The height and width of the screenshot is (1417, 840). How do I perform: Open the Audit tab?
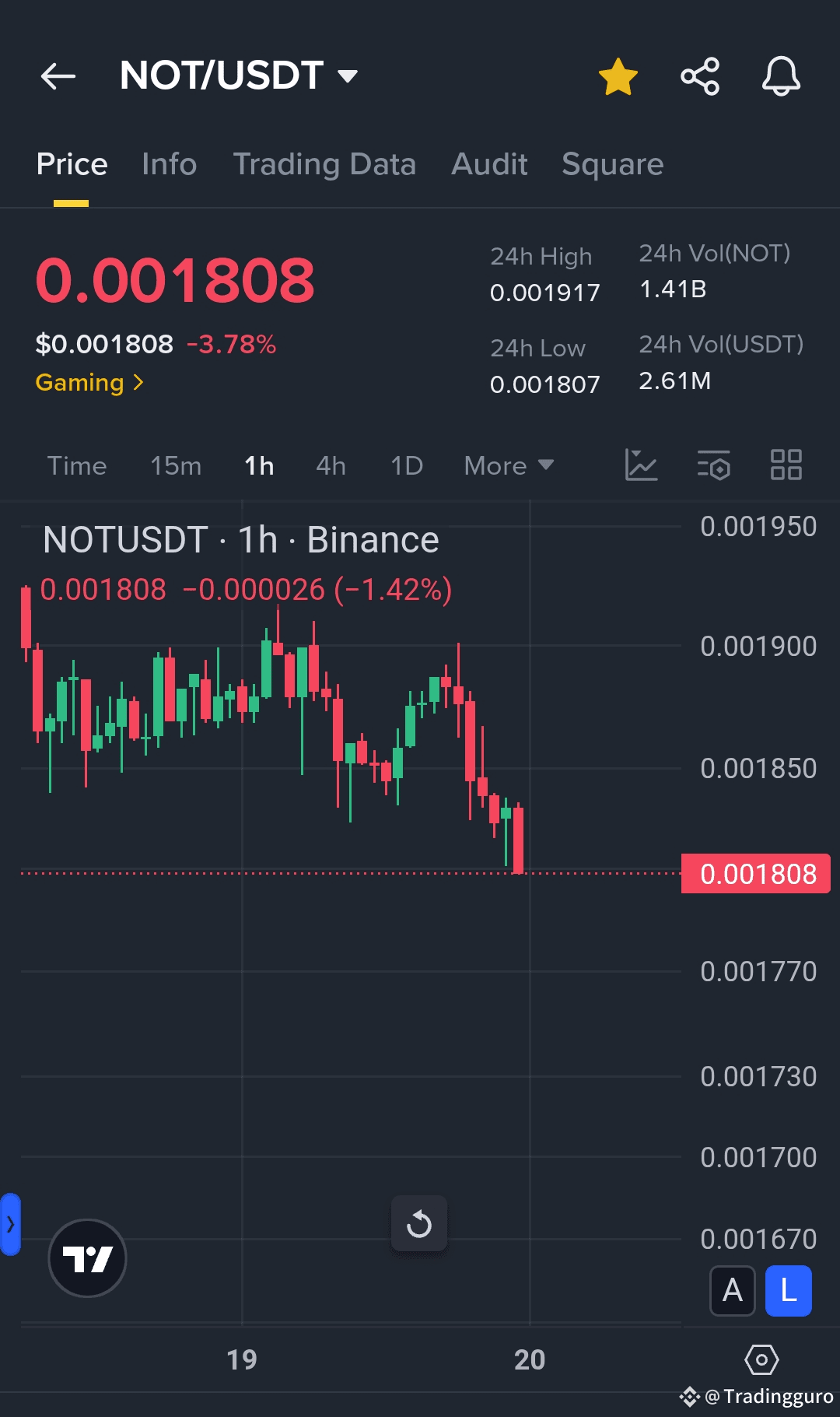click(x=489, y=164)
